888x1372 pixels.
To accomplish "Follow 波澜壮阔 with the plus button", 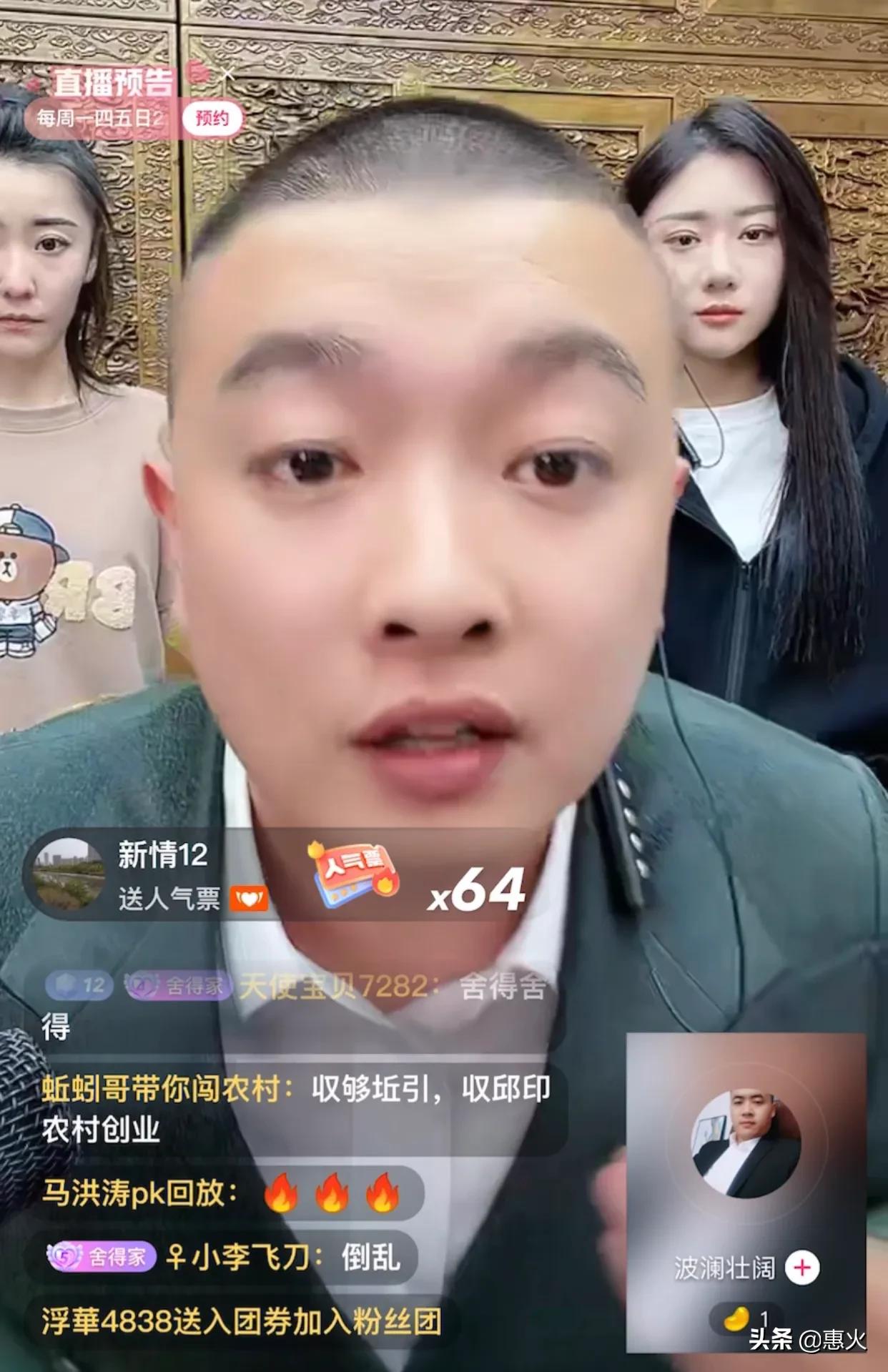I will tap(802, 1268).
